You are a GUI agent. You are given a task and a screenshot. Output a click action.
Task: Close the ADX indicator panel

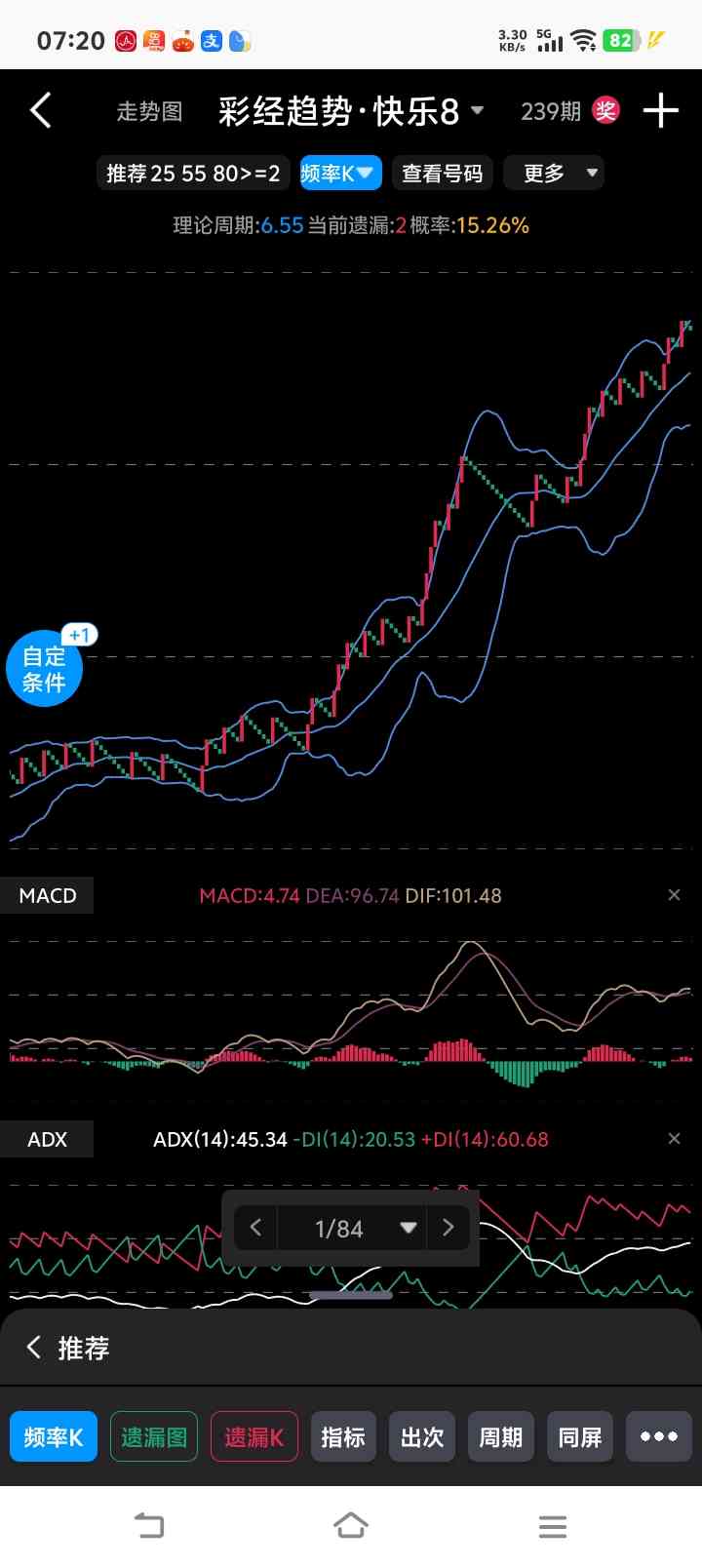674,1139
